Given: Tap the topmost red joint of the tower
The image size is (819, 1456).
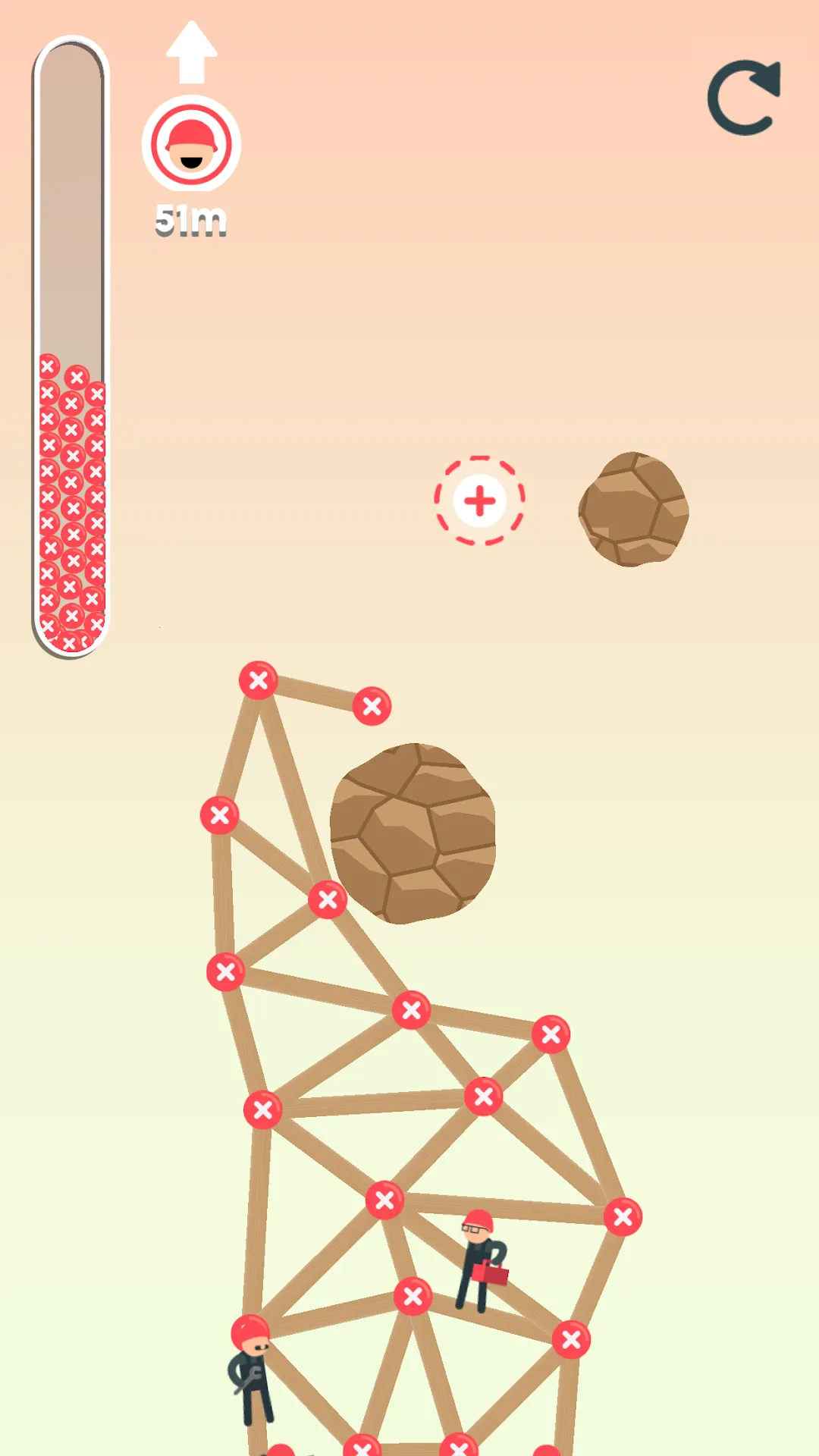Looking at the screenshot, I should point(258,680).
